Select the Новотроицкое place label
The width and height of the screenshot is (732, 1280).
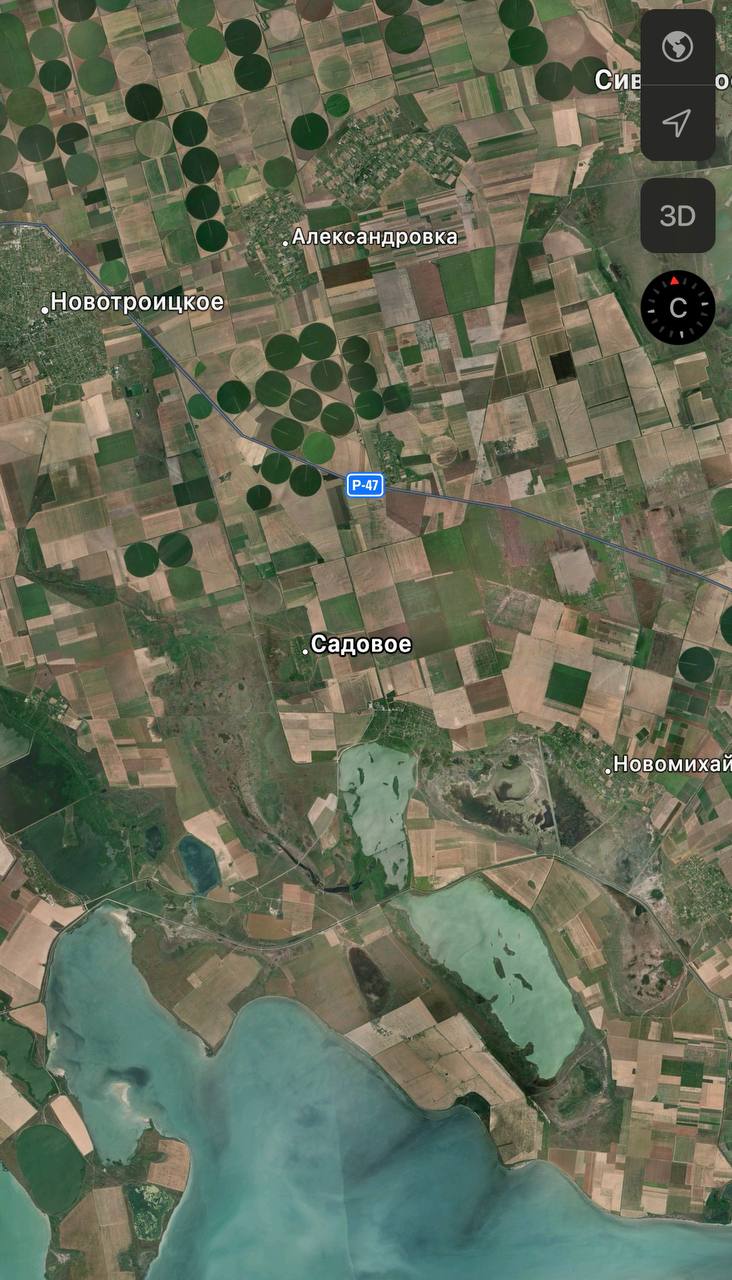[x=137, y=301]
